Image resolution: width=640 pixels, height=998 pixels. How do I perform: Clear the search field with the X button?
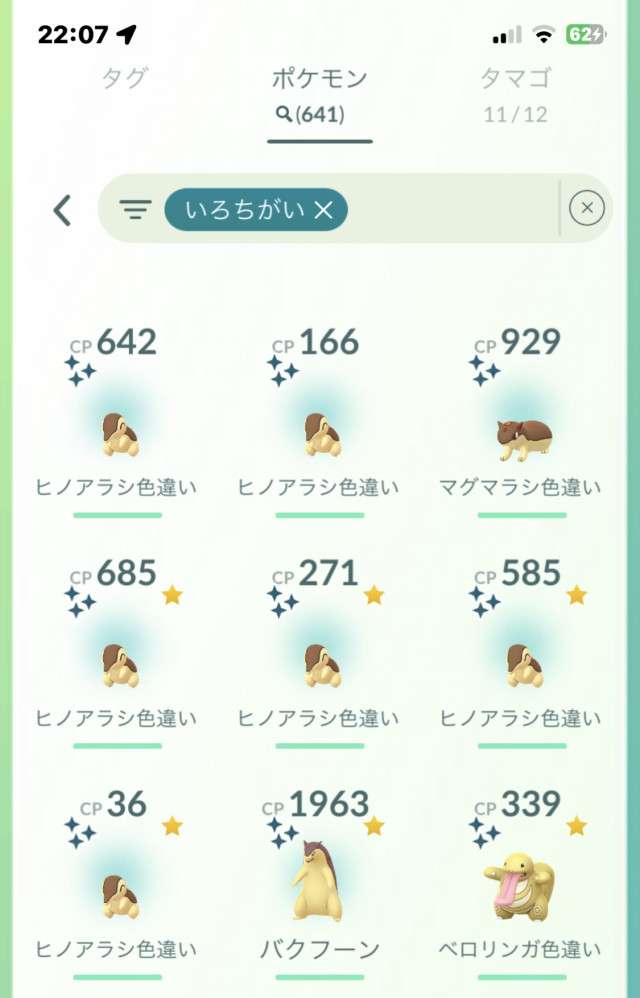587,208
